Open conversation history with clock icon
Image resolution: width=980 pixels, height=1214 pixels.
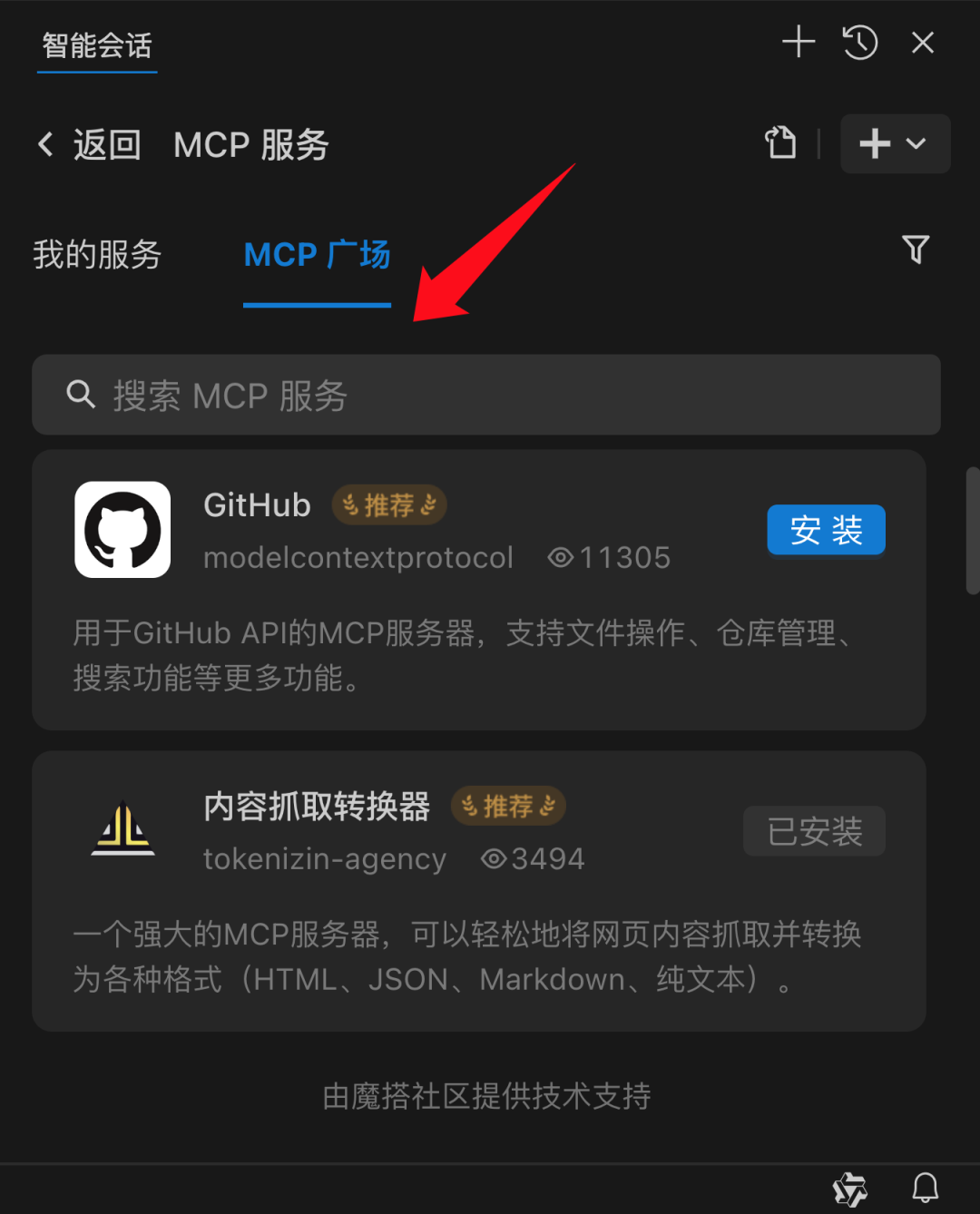[x=859, y=42]
